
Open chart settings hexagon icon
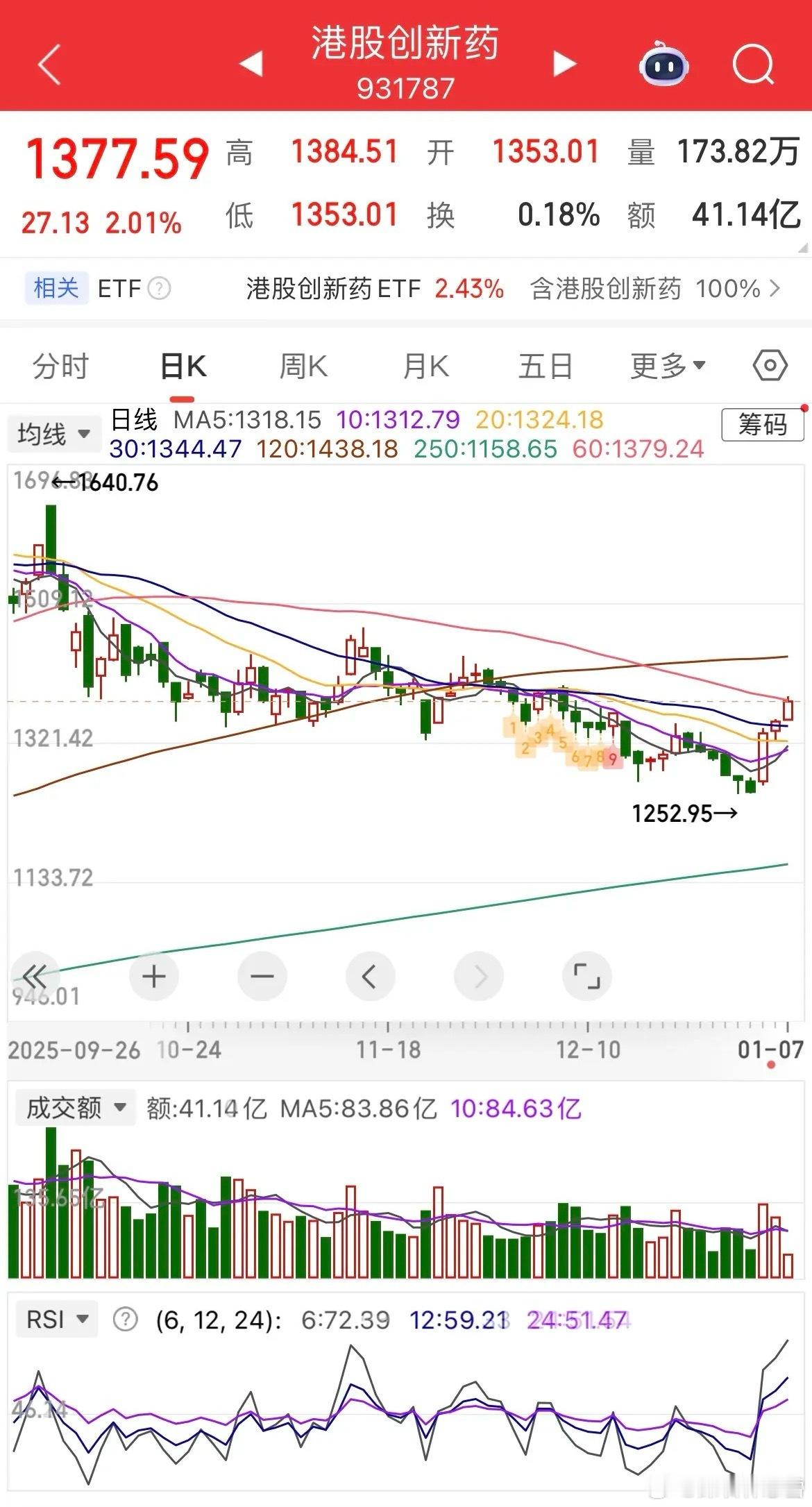(x=770, y=365)
